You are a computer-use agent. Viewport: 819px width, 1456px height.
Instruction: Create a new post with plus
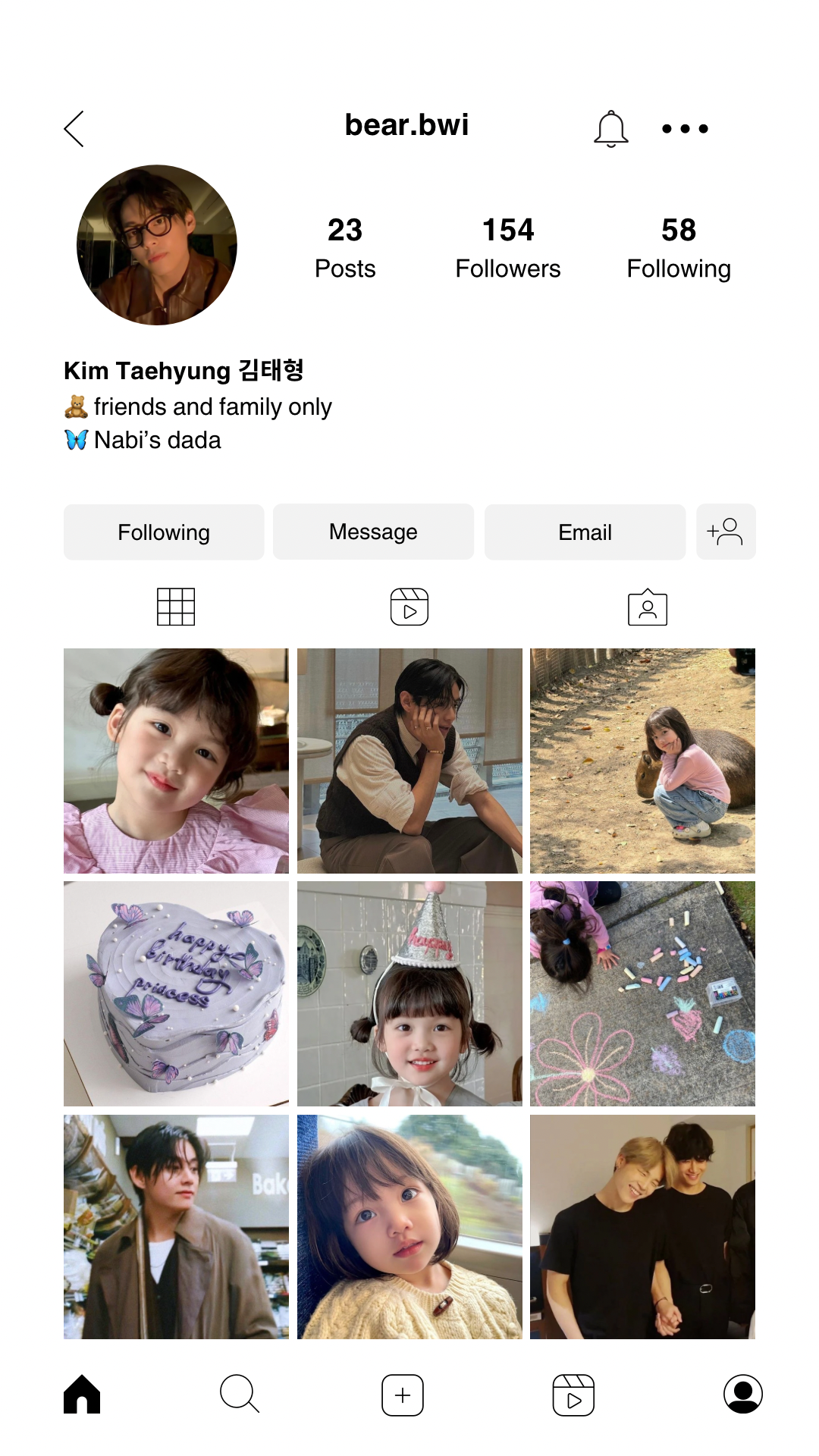pos(403,1395)
